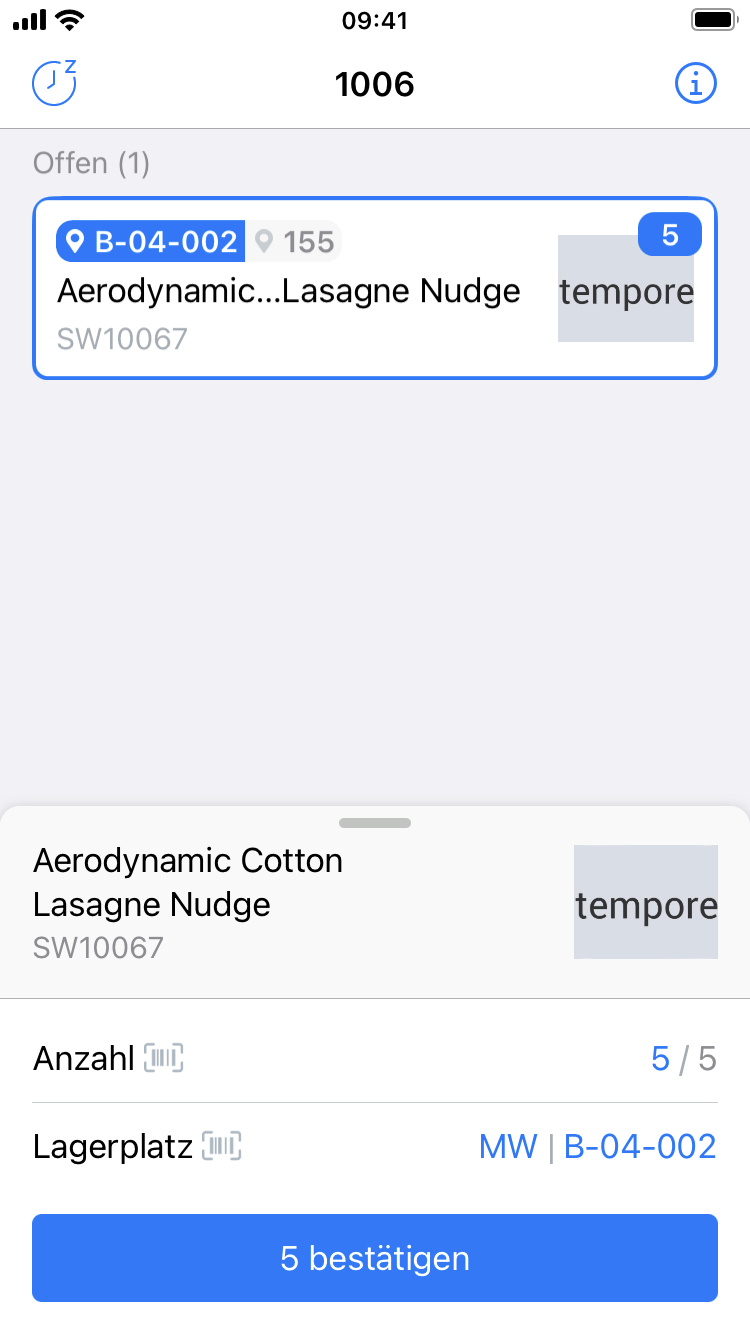
Task: Tap the bottom sheet drag handle
Action: point(375,823)
